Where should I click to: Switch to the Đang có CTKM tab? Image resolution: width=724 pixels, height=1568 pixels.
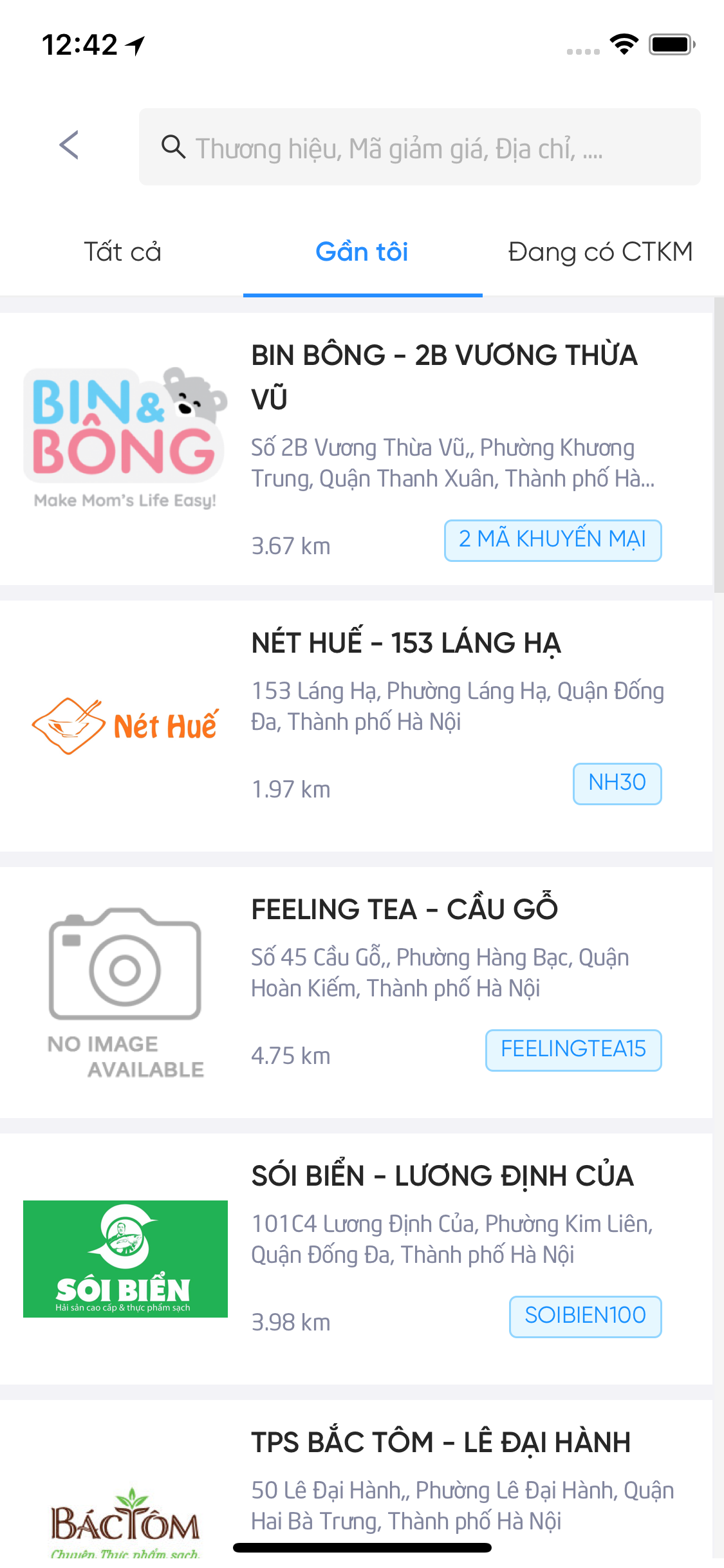600,252
